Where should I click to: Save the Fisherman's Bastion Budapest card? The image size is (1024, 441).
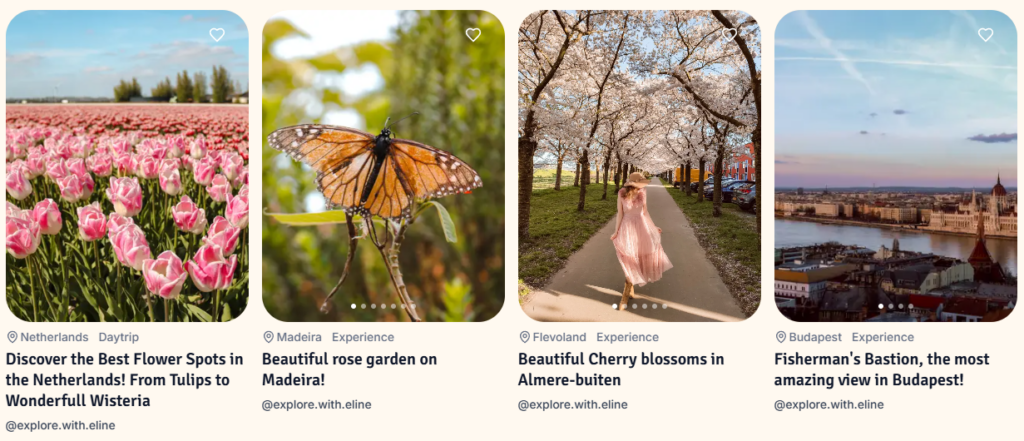click(x=985, y=35)
